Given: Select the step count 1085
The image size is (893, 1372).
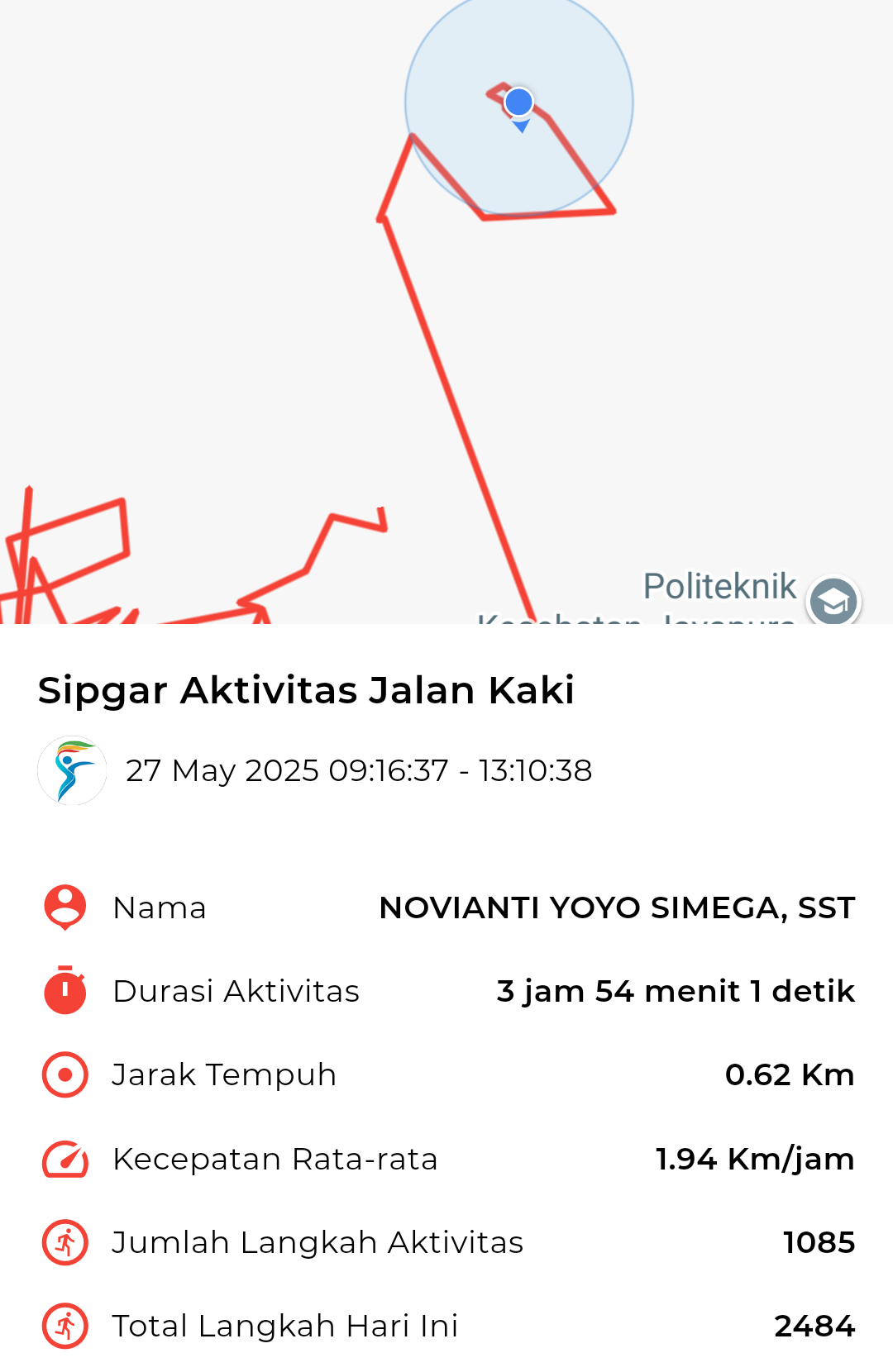Looking at the screenshot, I should tap(819, 1241).
